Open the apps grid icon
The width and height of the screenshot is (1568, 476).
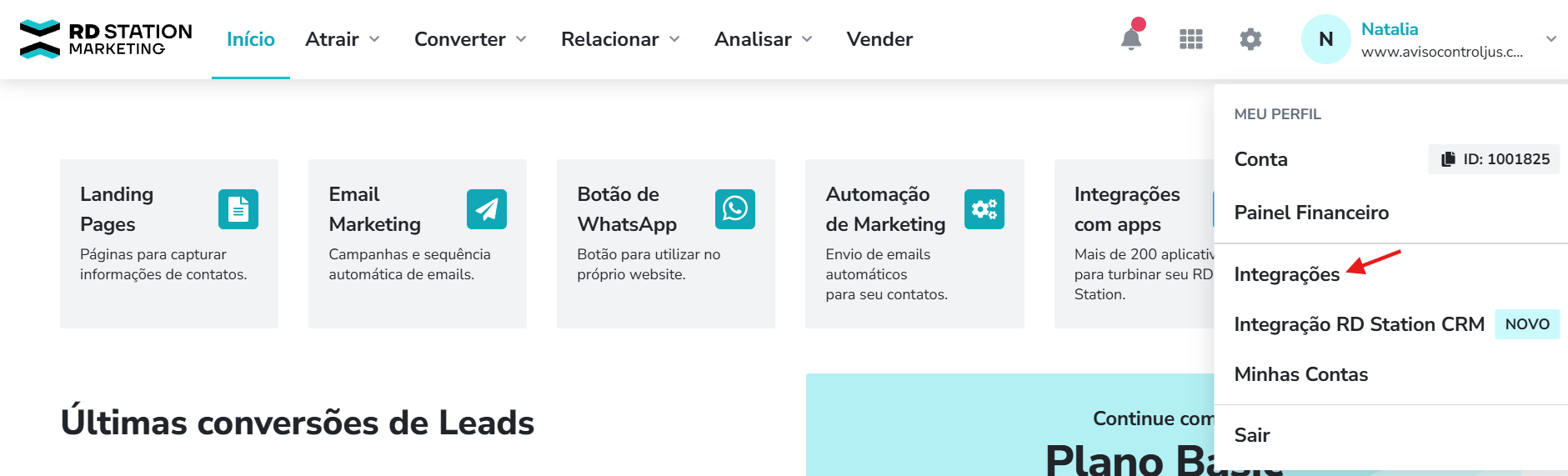point(1190,39)
